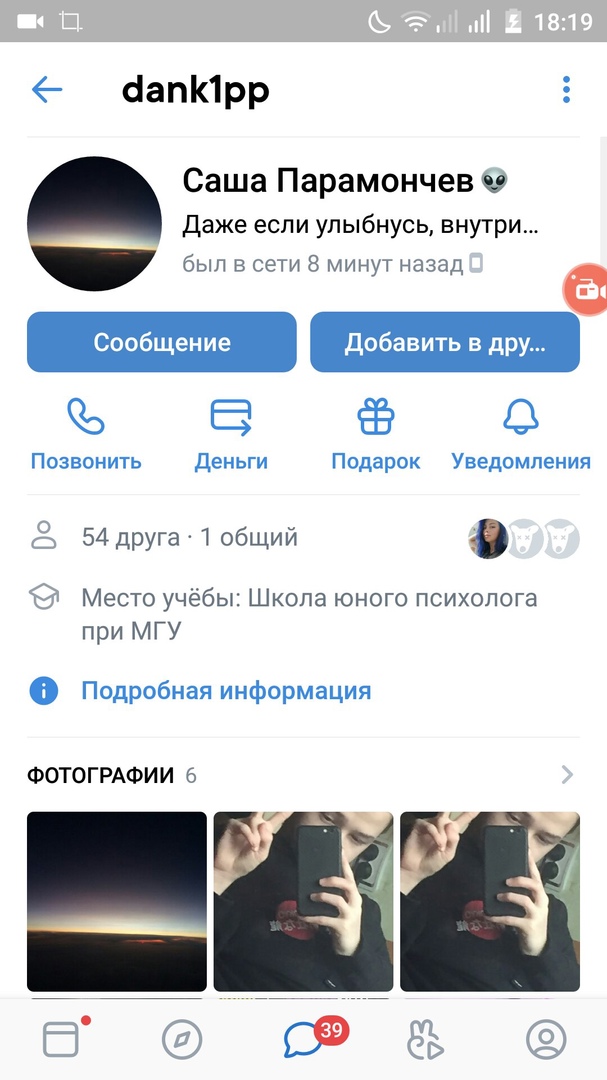Switch to the discover compass tab

(x=182, y=1040)
